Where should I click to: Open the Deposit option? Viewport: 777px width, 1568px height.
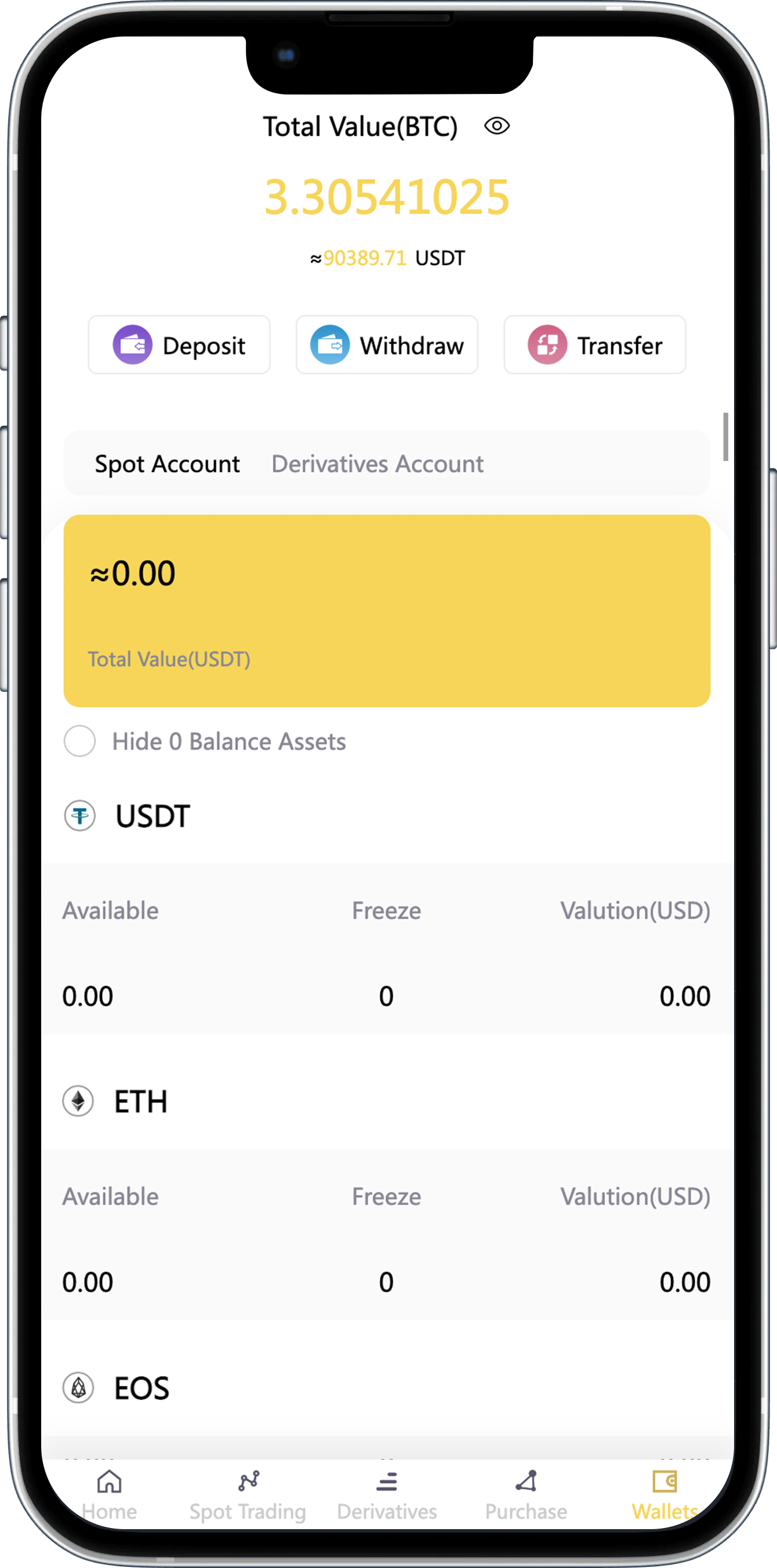click(x=179, y=344)
